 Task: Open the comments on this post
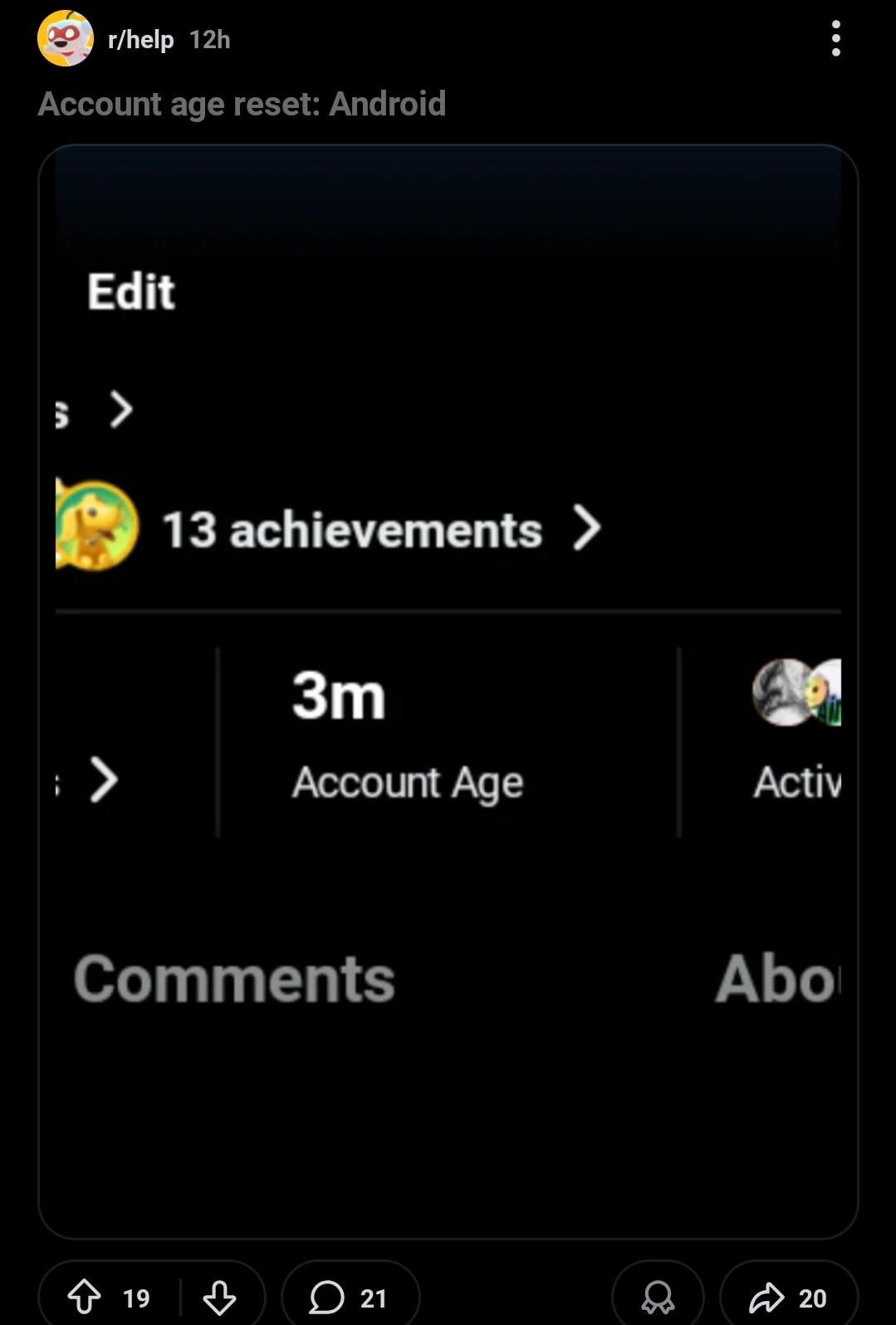350,1297
